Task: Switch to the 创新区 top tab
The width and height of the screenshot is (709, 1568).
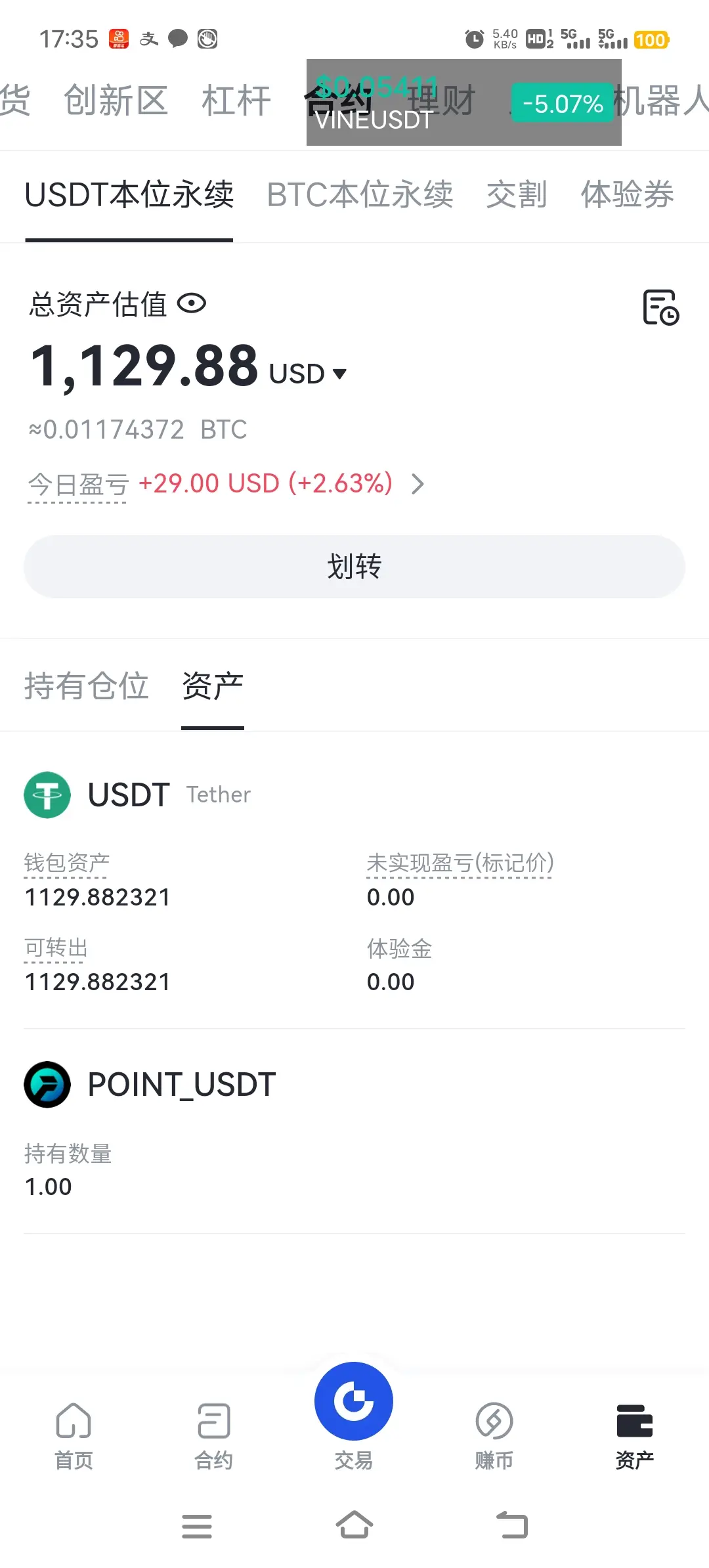Action: 116,101
